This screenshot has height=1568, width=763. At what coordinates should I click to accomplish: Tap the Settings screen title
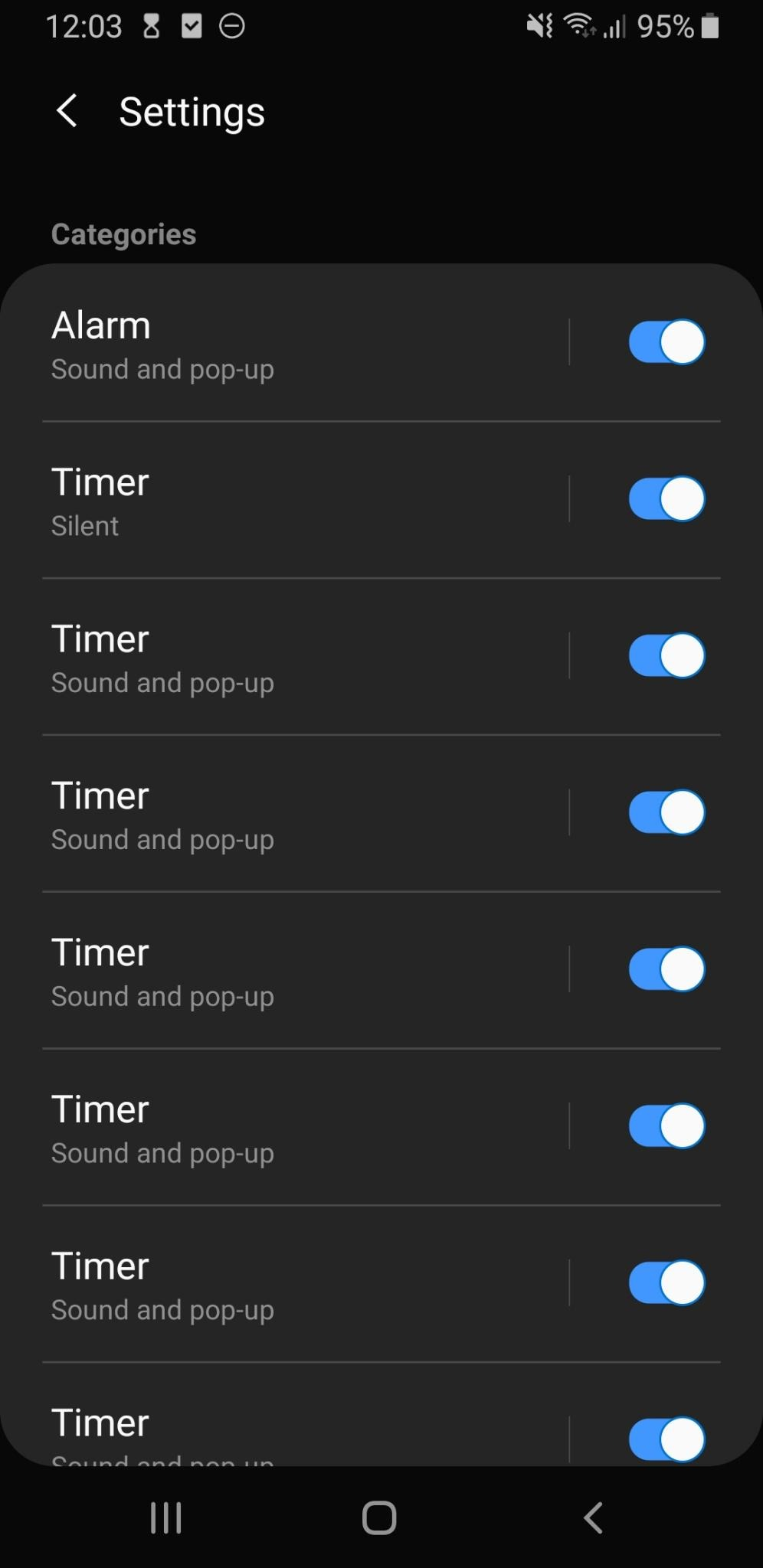coord(191,112)
